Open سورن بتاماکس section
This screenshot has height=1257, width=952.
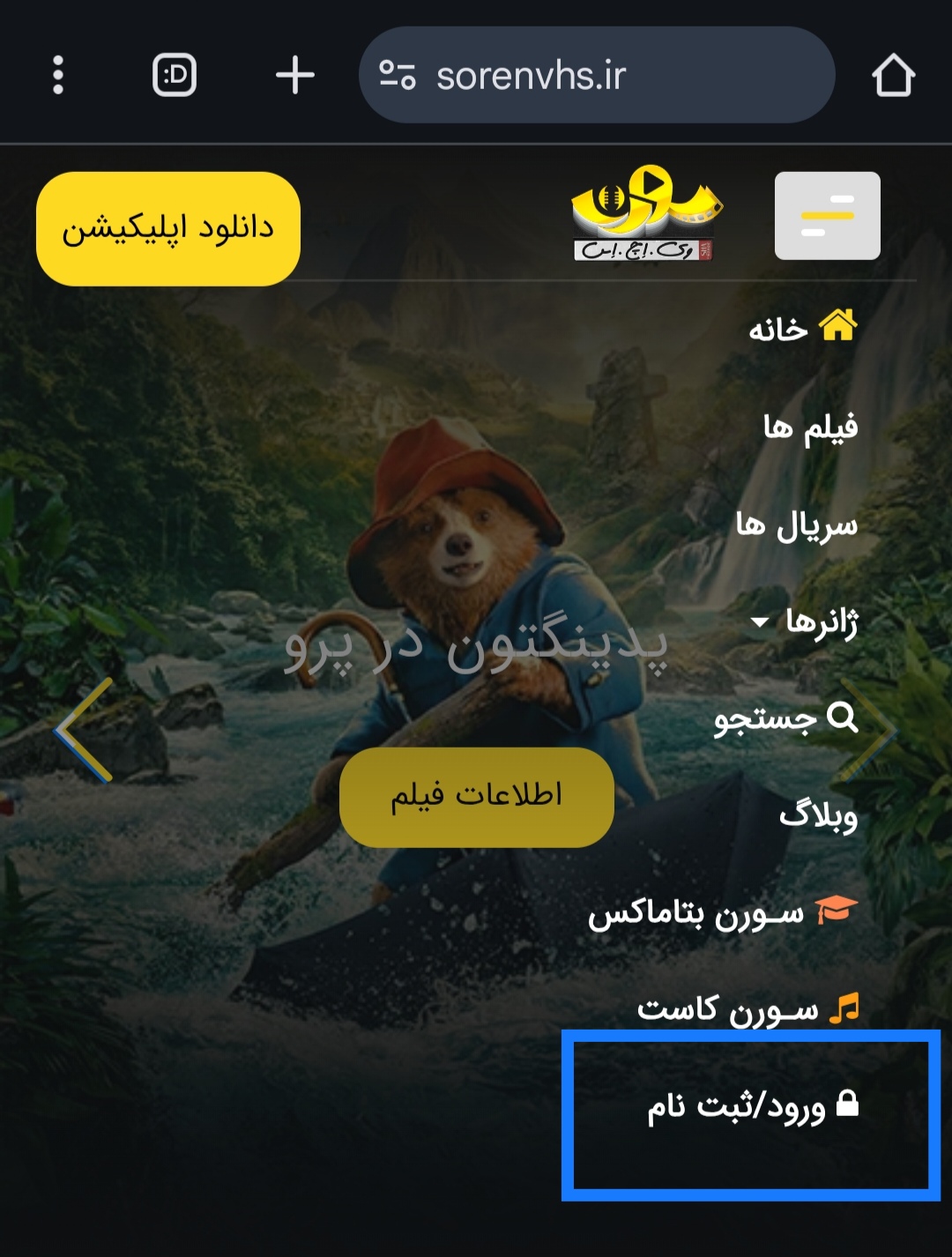pyautogui.click(x=723, y=913)
